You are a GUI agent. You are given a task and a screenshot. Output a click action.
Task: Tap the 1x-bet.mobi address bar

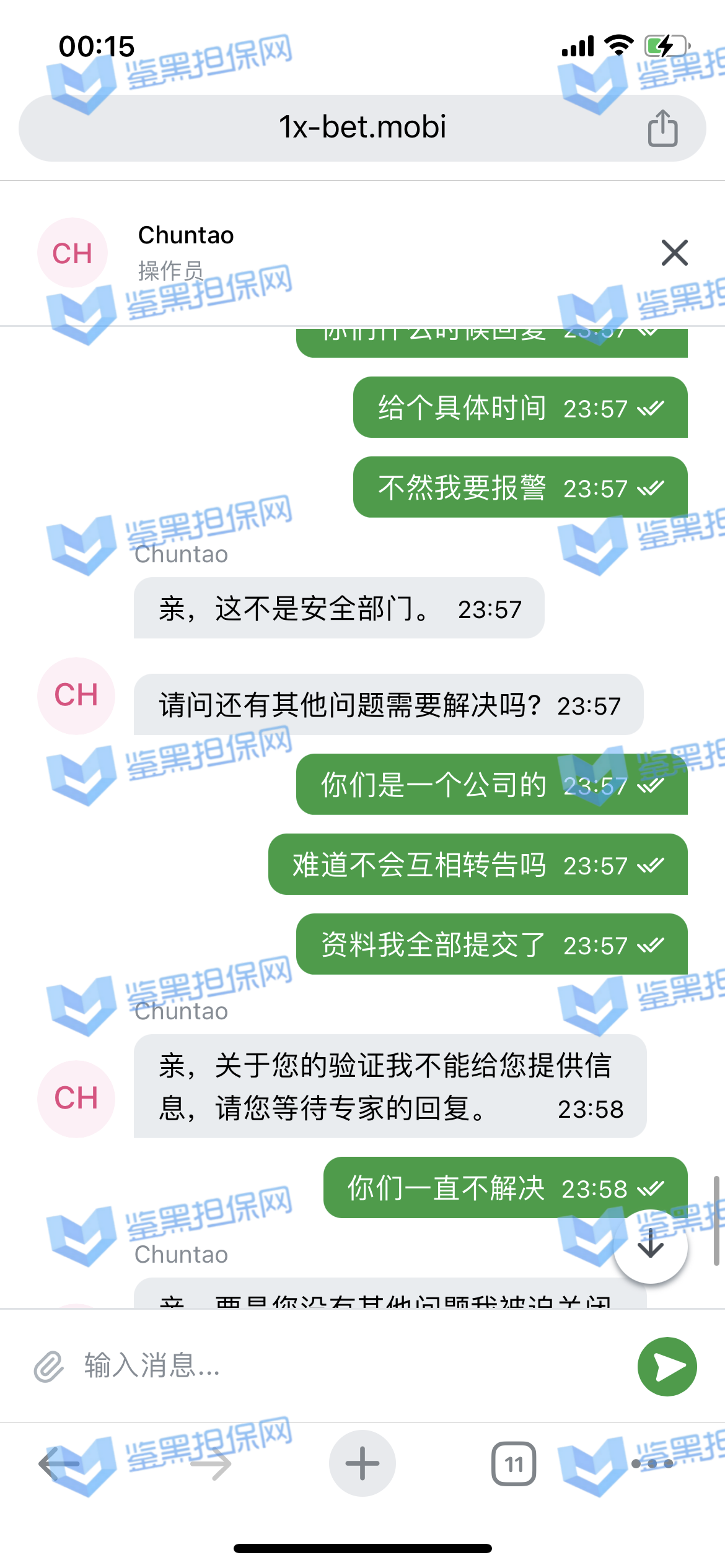[362, 128]
